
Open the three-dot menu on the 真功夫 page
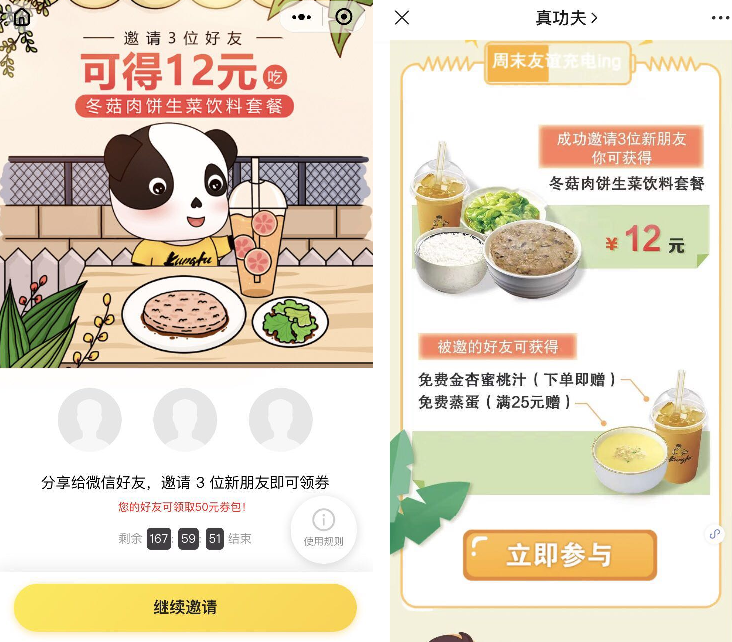(x=720, y=18)
